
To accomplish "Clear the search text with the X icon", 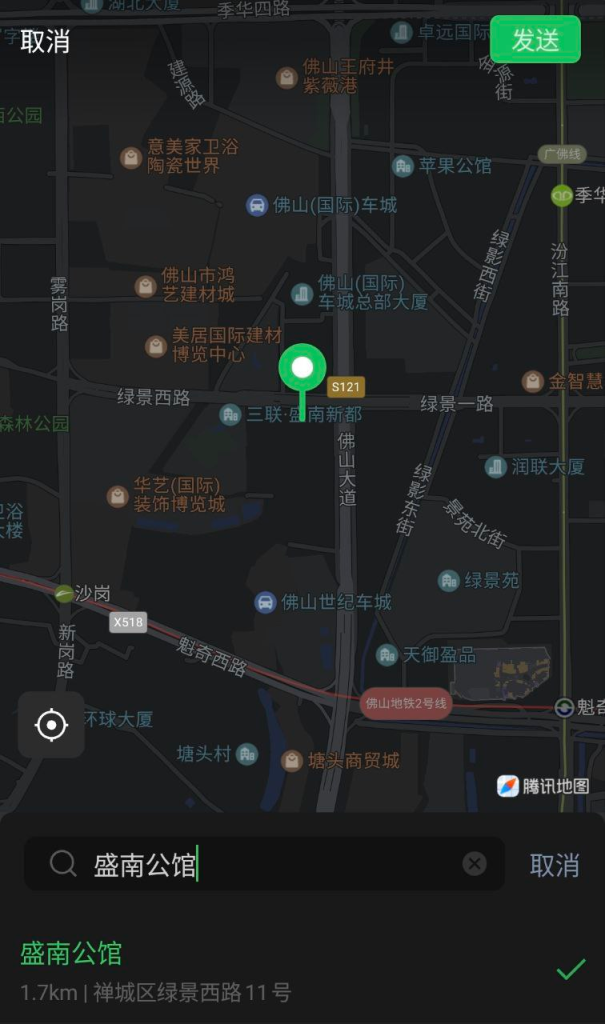I will (474, 864).
